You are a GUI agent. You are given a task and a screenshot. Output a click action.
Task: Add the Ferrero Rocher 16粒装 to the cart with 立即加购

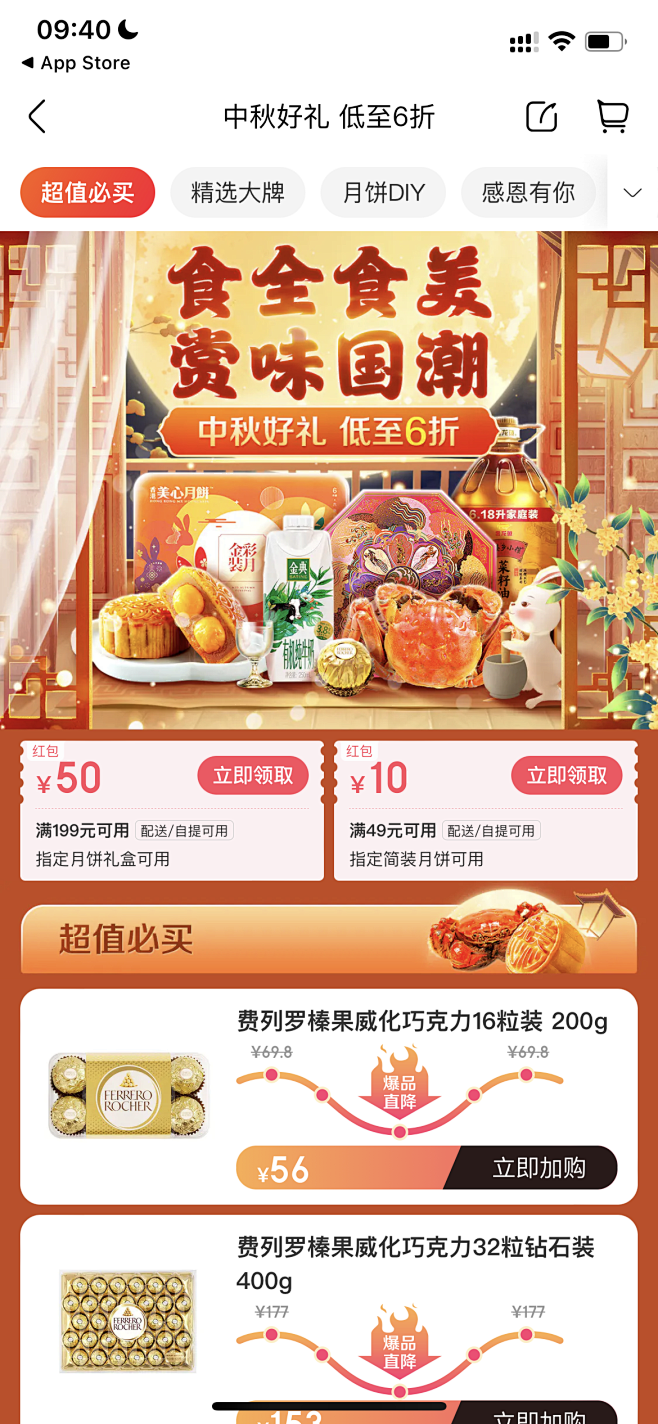click(538, 1168)
